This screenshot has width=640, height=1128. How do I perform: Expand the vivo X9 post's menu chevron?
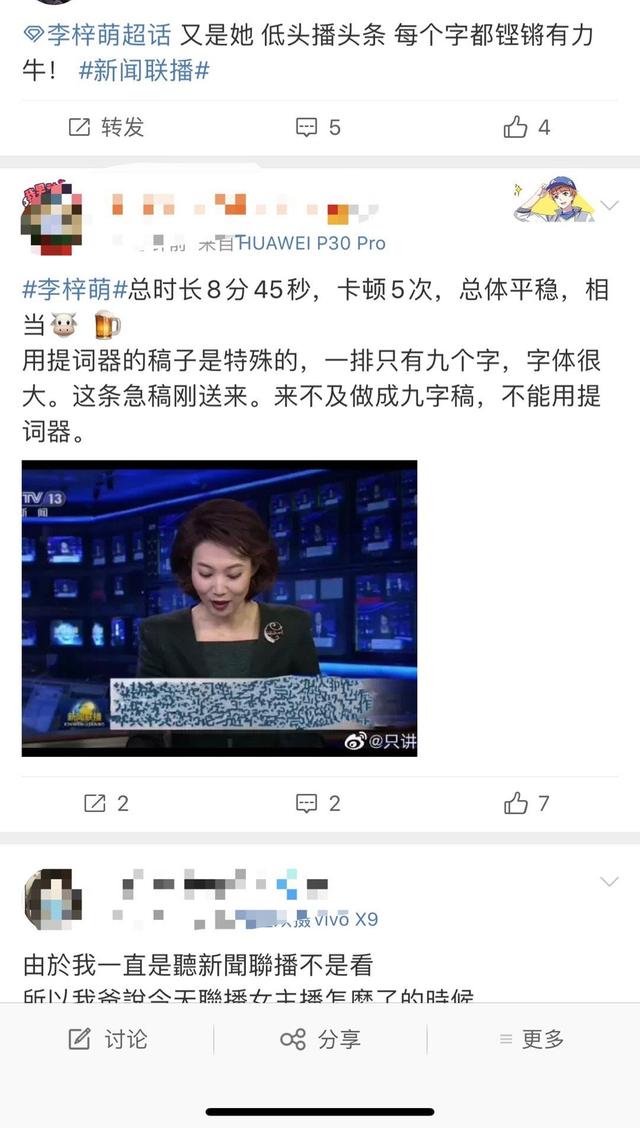[609, 881]
